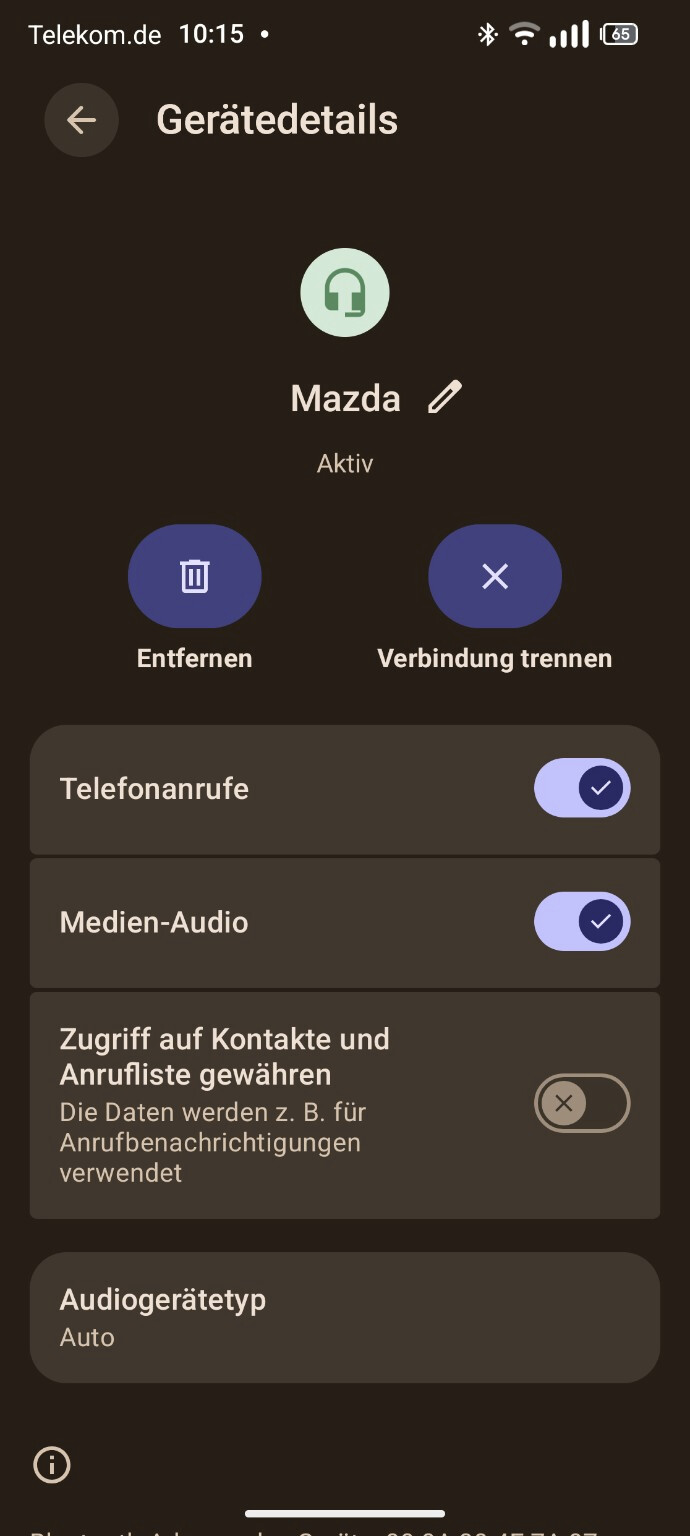Open the Audiogerätetyp setting

coord(344,1317)
